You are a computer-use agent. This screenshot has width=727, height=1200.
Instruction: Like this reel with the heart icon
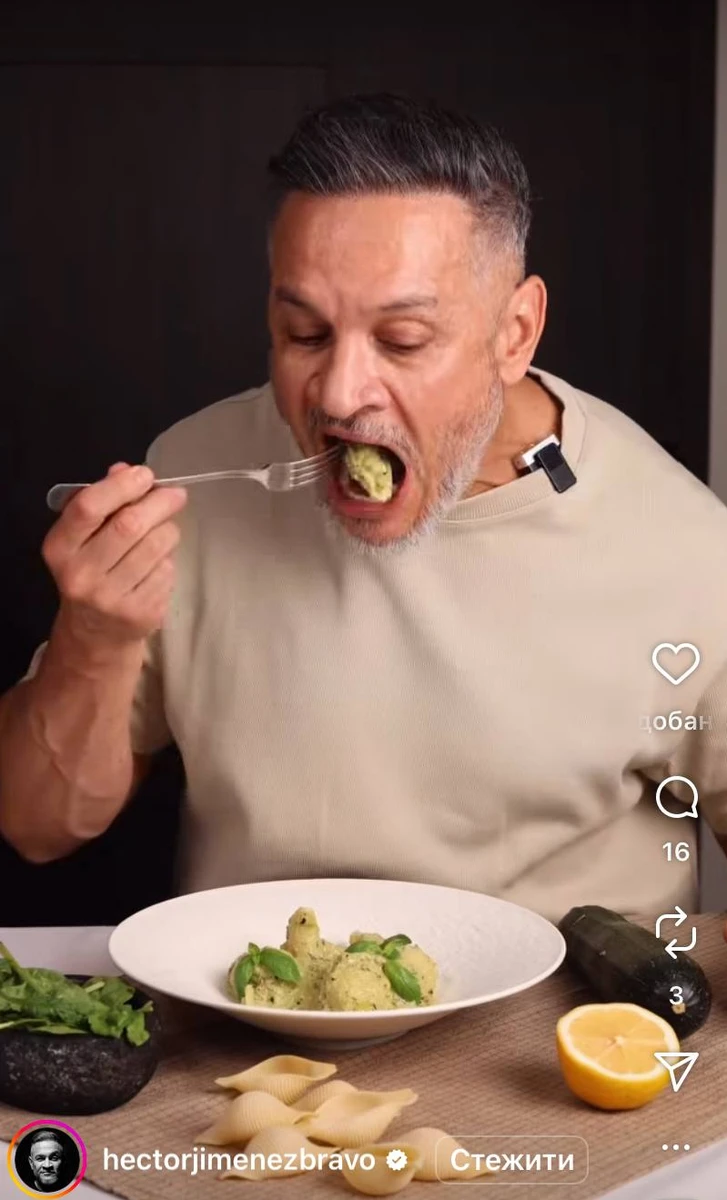[676, 663]
